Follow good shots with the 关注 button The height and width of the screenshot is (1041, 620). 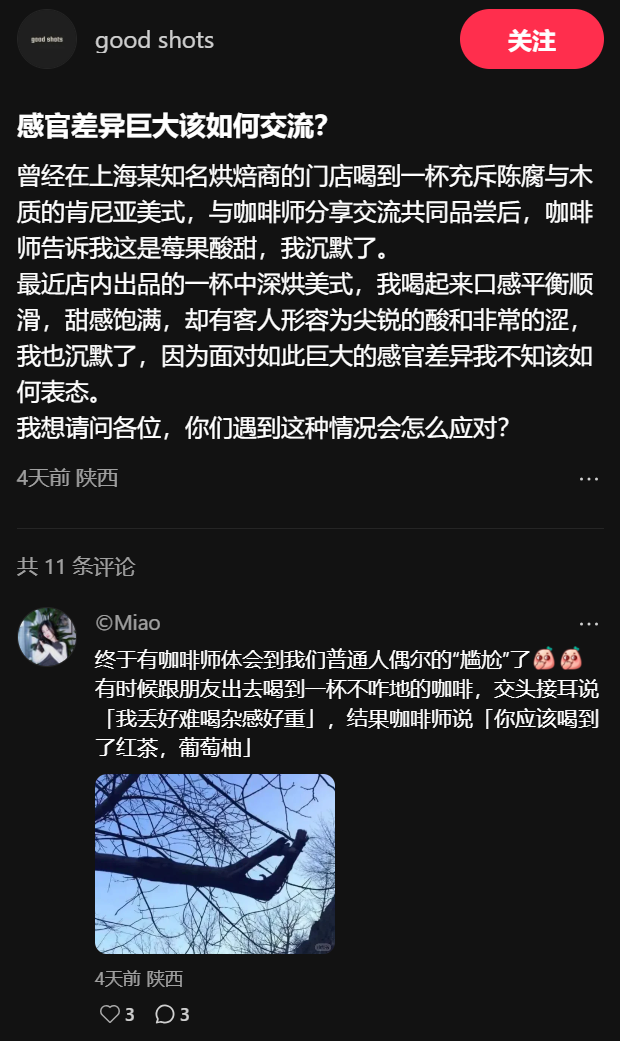click(x=531, y=40)
